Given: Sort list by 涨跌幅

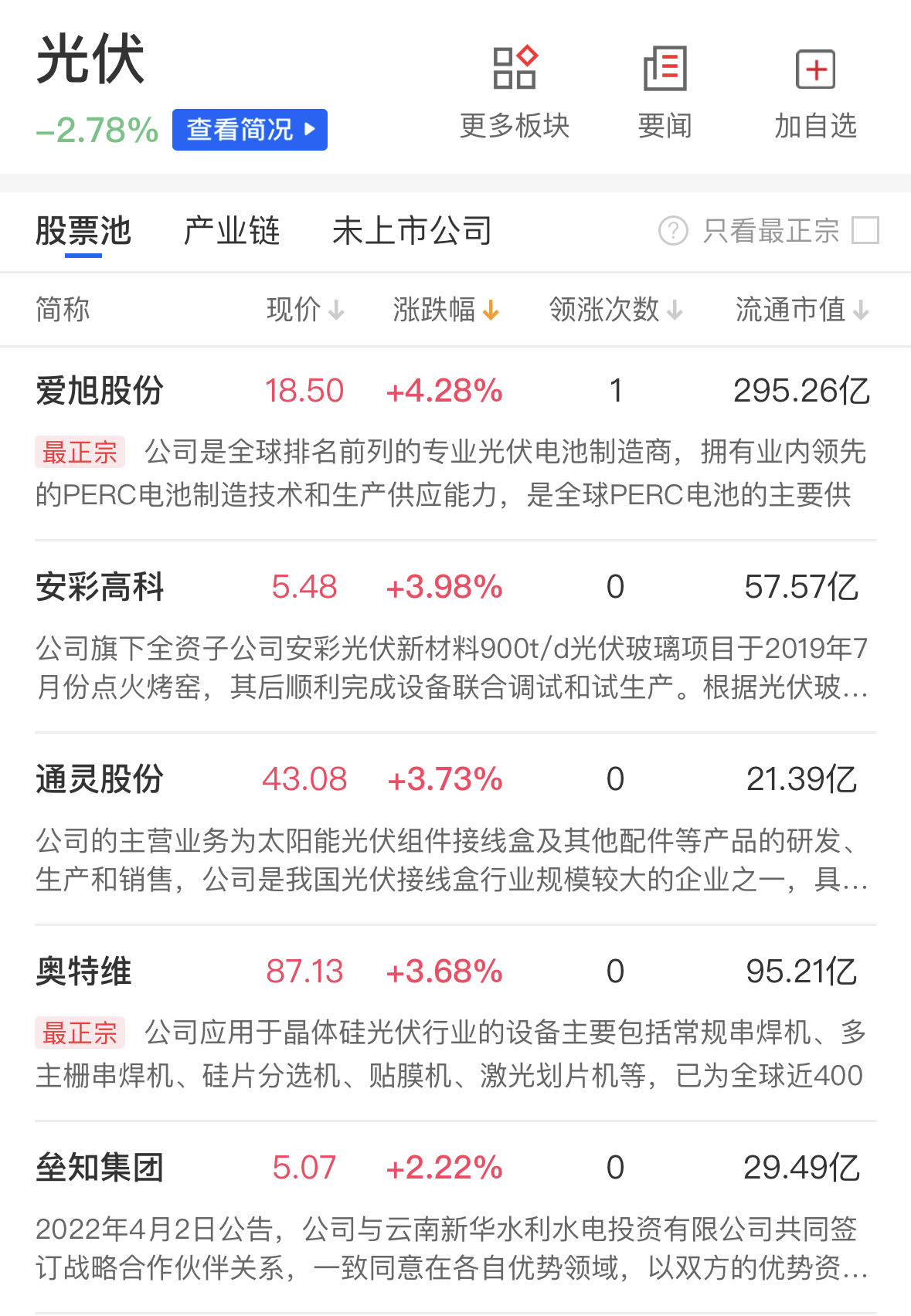Looking at the screenshot, I should (x=446, y=310).
